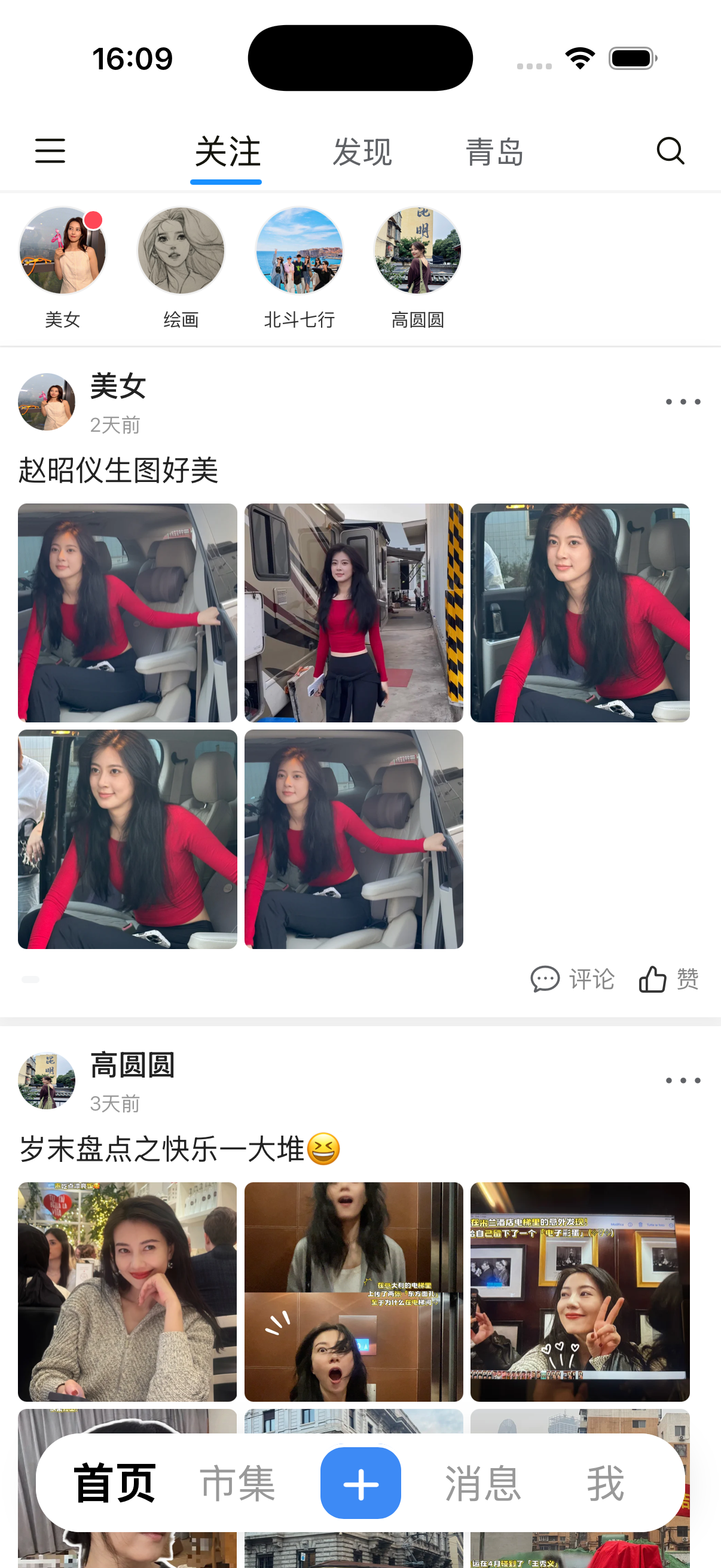Create a new post with the plus button
The height and width of the screenshot is (1568, 721).
click(x=360, y=1484)
